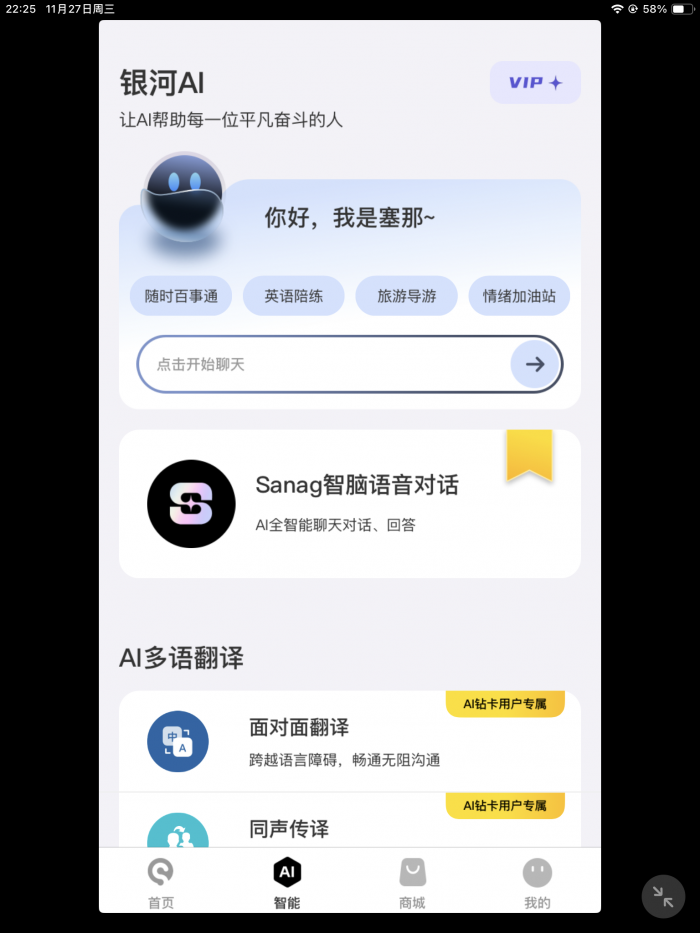
Task: Tap the arrow send button in chat box
Action: (535, 365)
